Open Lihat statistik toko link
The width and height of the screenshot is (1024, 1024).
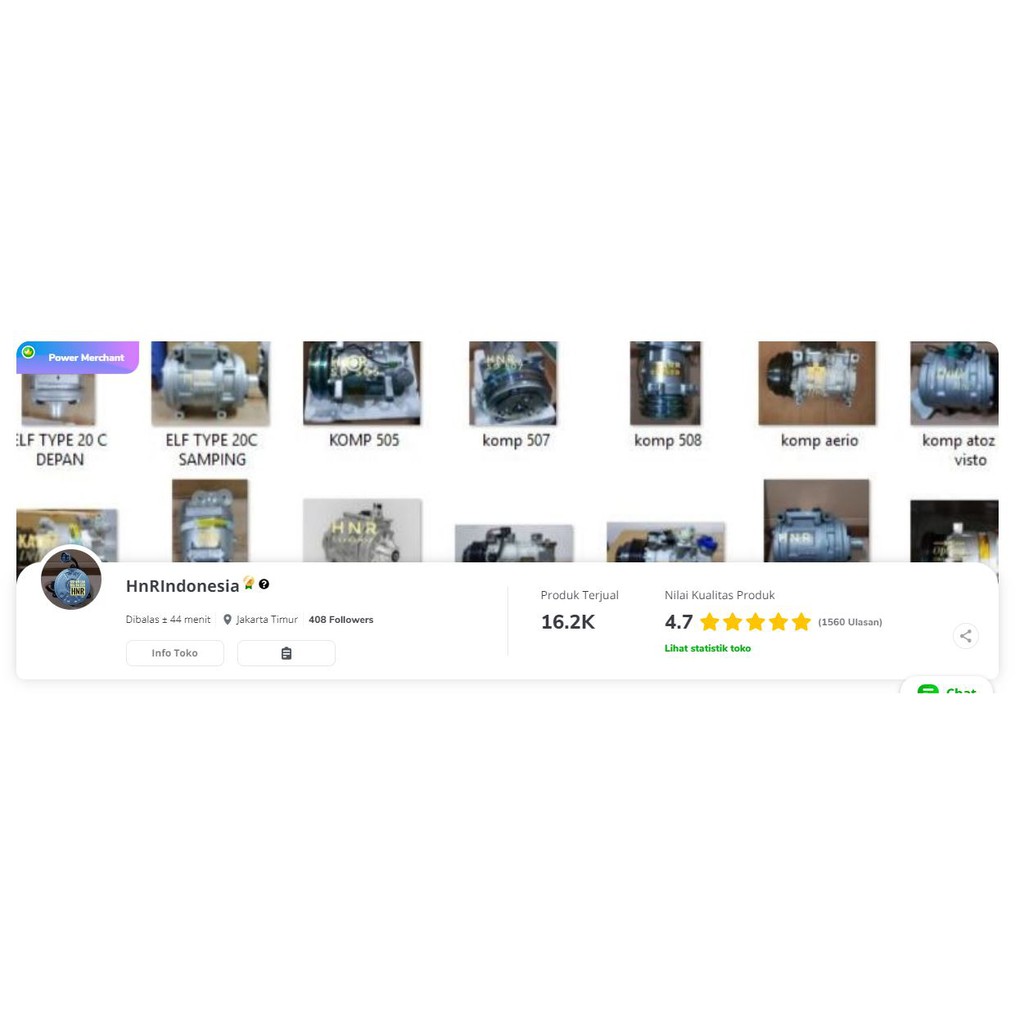click(707, 648)
